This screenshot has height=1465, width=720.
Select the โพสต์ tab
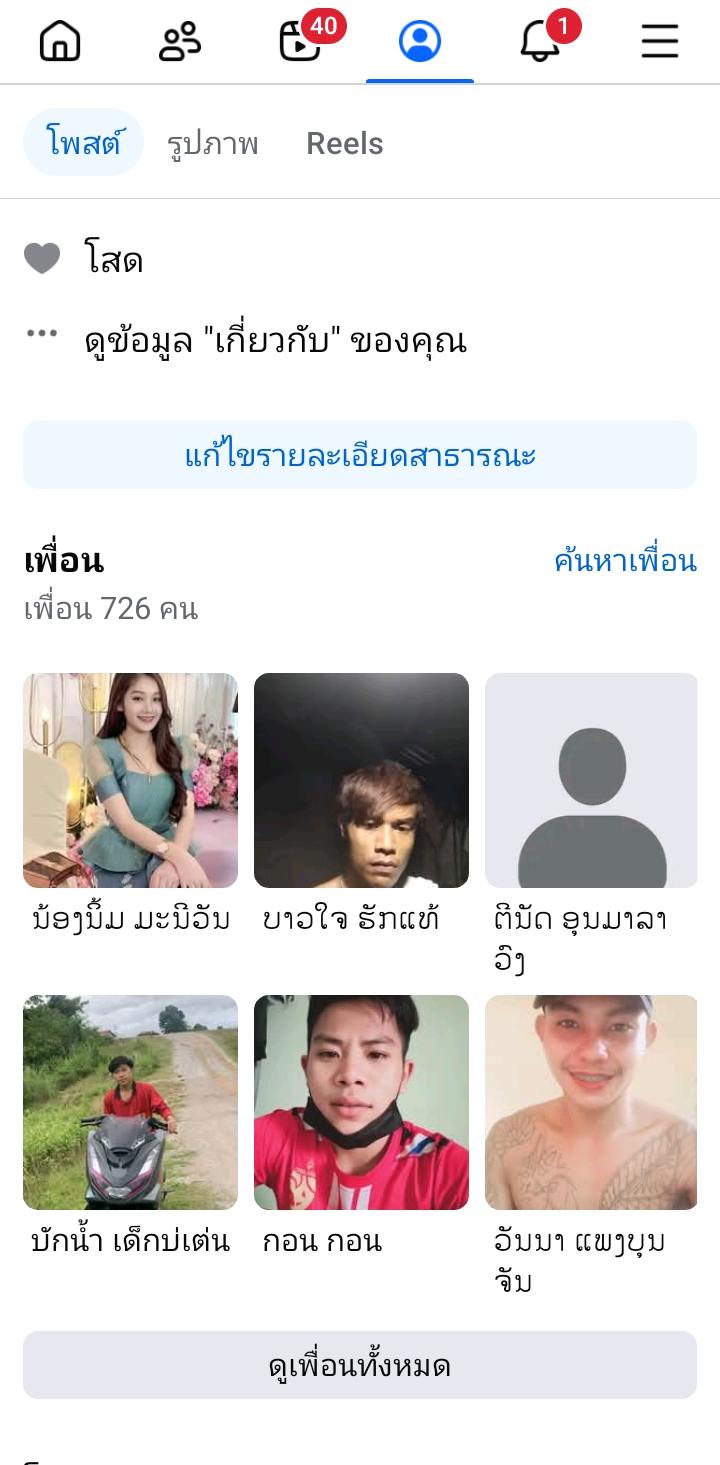(x=84, y=143)
